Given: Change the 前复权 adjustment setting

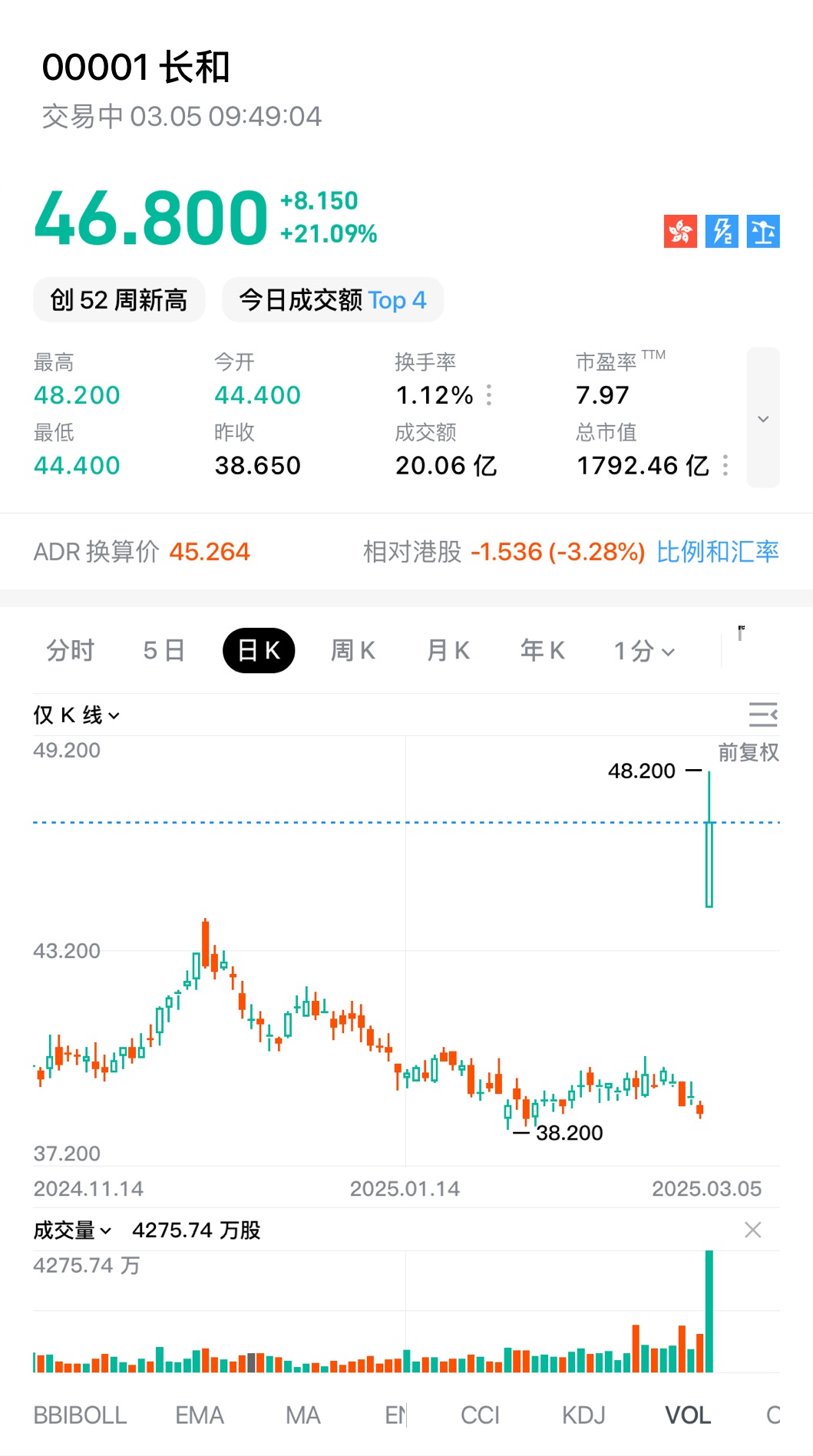Looking at the screenshot, I should coord(748,752).
